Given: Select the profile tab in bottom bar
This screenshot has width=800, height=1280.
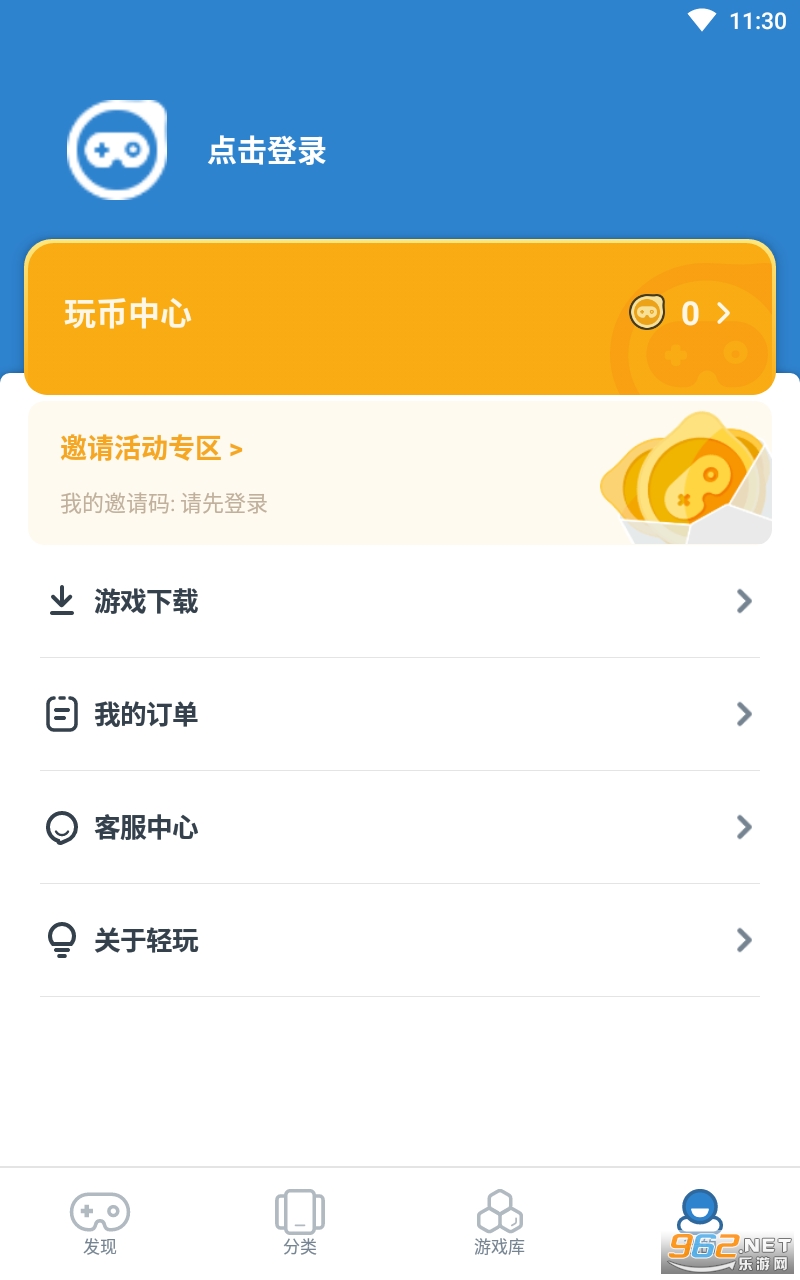Looking at the screenshot, I should 700,1215.
